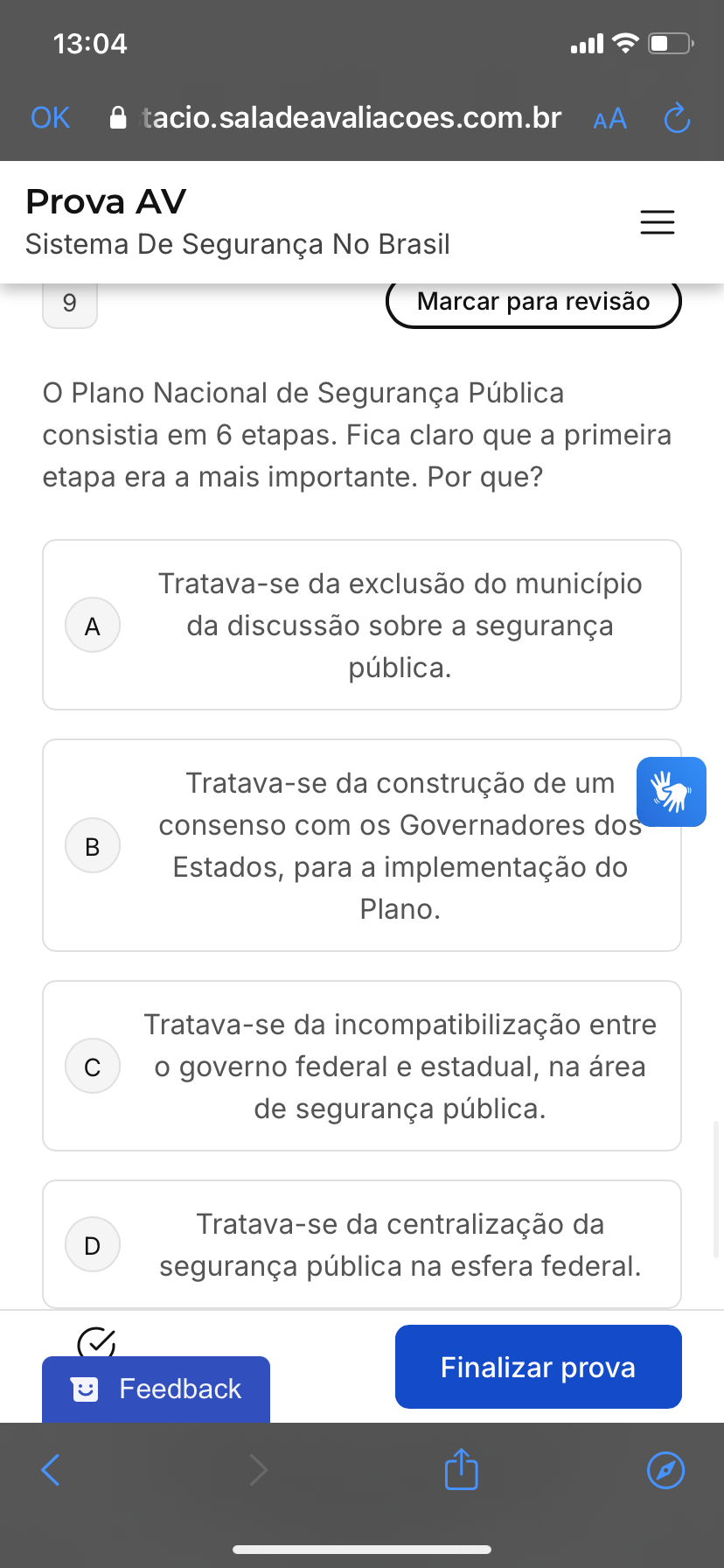Share this page
Viewport: 724px width, 1568px height.
(461, 1469)
